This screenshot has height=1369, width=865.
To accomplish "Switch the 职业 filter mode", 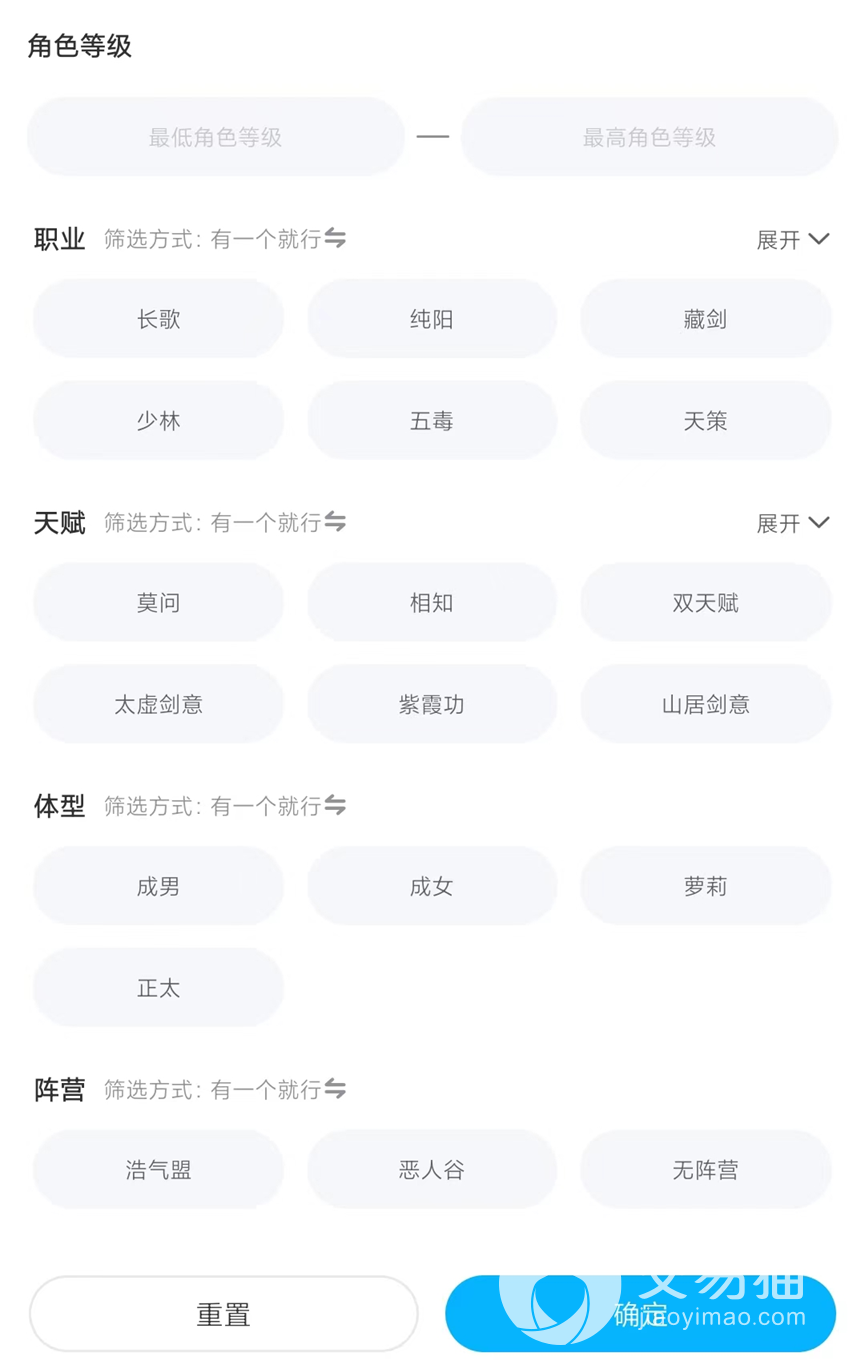I will click(335, 239).
